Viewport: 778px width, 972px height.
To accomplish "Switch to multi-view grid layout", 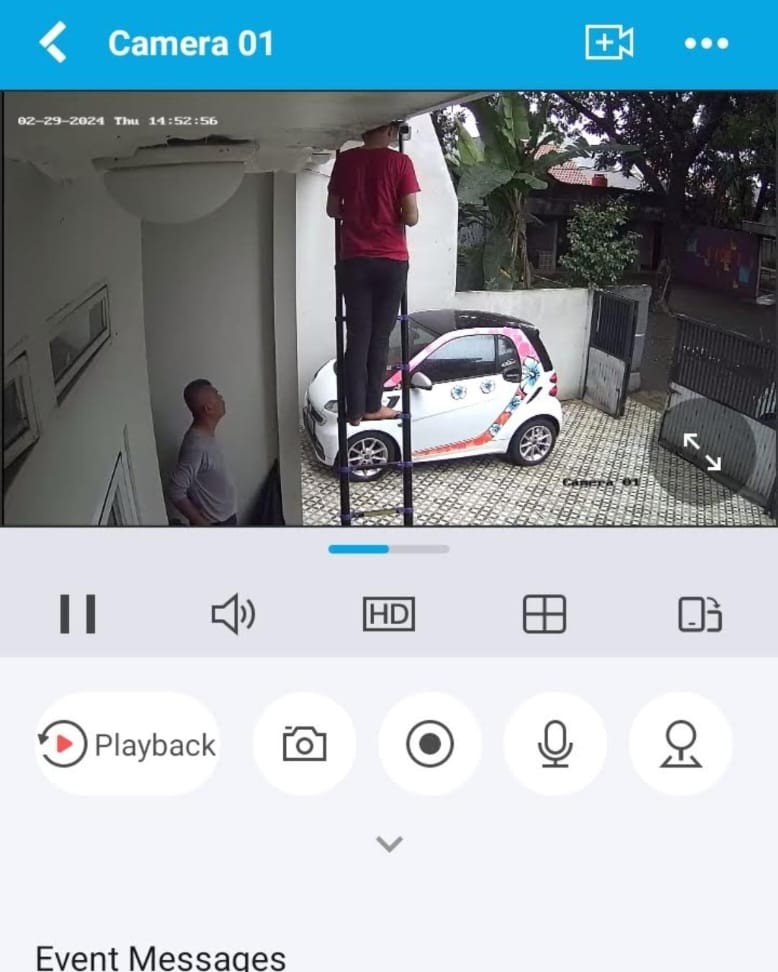I will tap(544, 614).
